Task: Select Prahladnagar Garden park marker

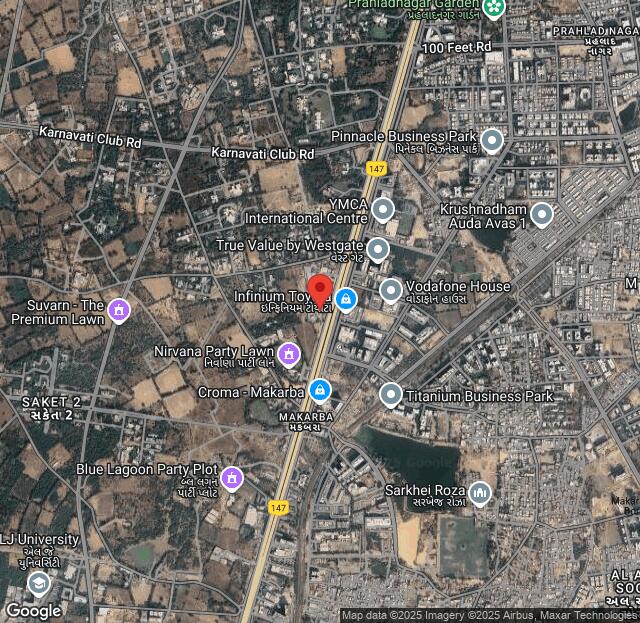Action: pos(493,8)
